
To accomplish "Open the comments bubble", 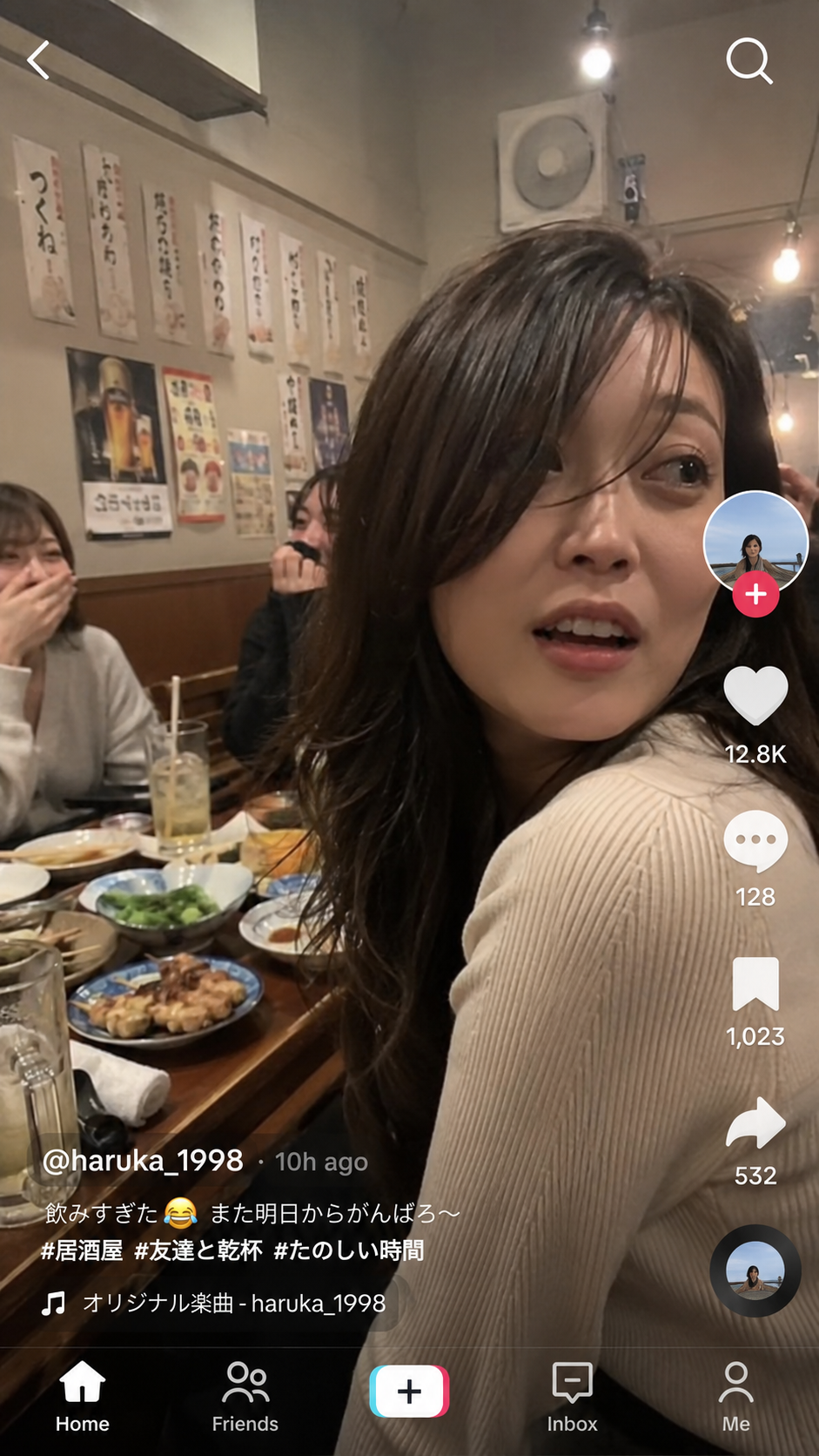I will 755,840.
